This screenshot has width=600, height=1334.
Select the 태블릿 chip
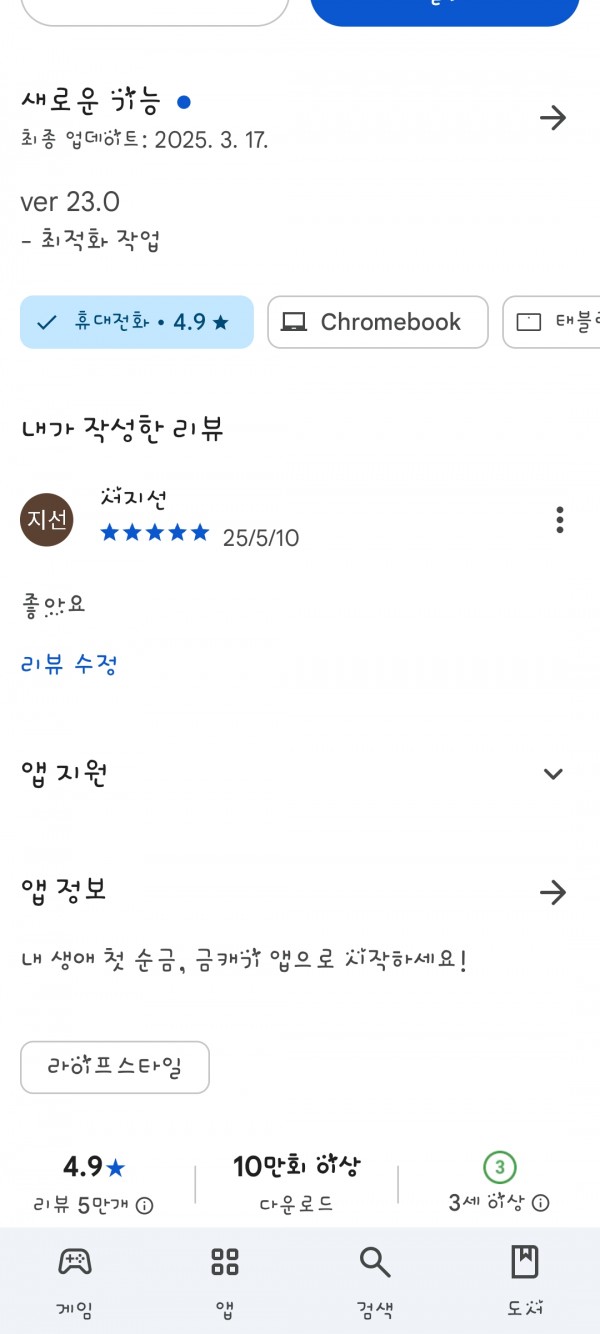point(551,322)
